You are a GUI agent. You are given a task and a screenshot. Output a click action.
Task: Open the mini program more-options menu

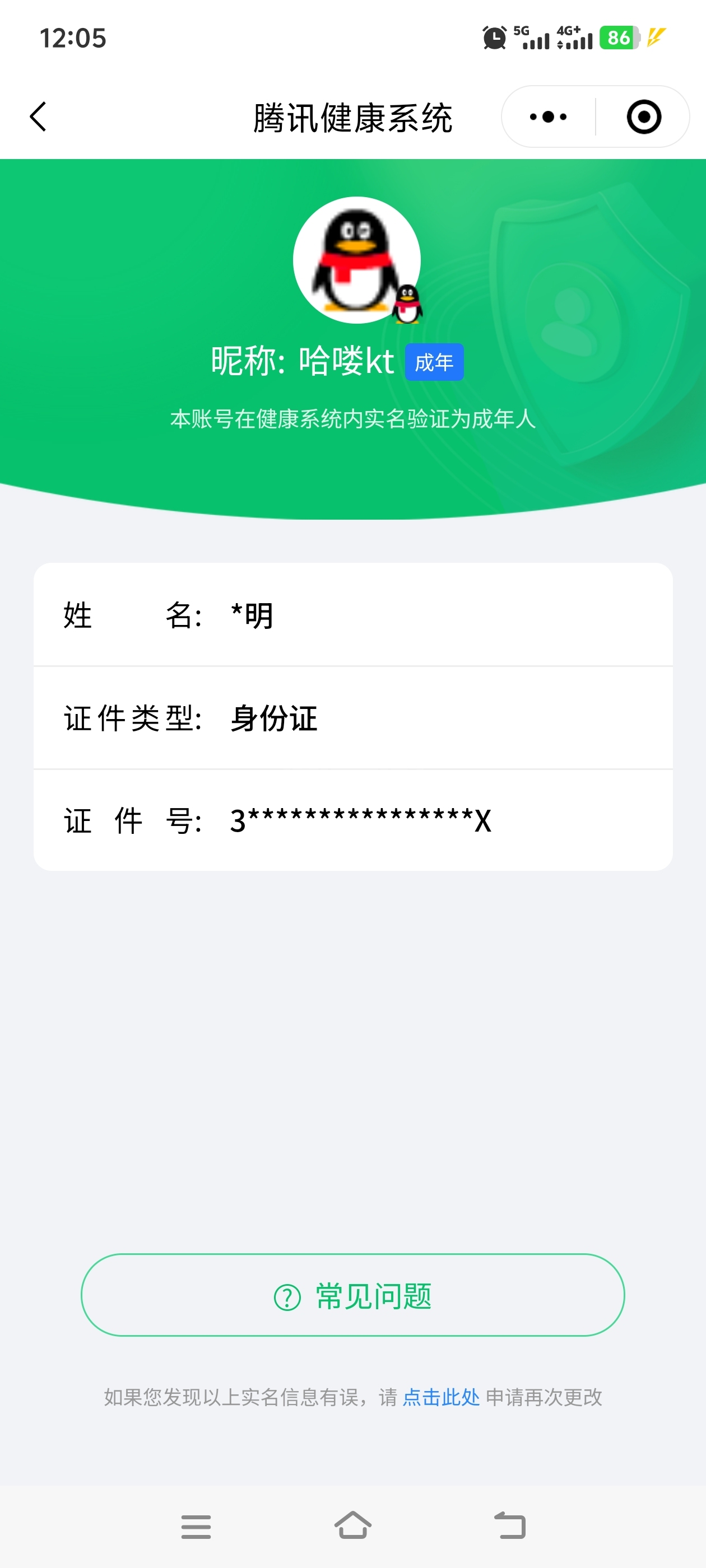click(548, 116)
